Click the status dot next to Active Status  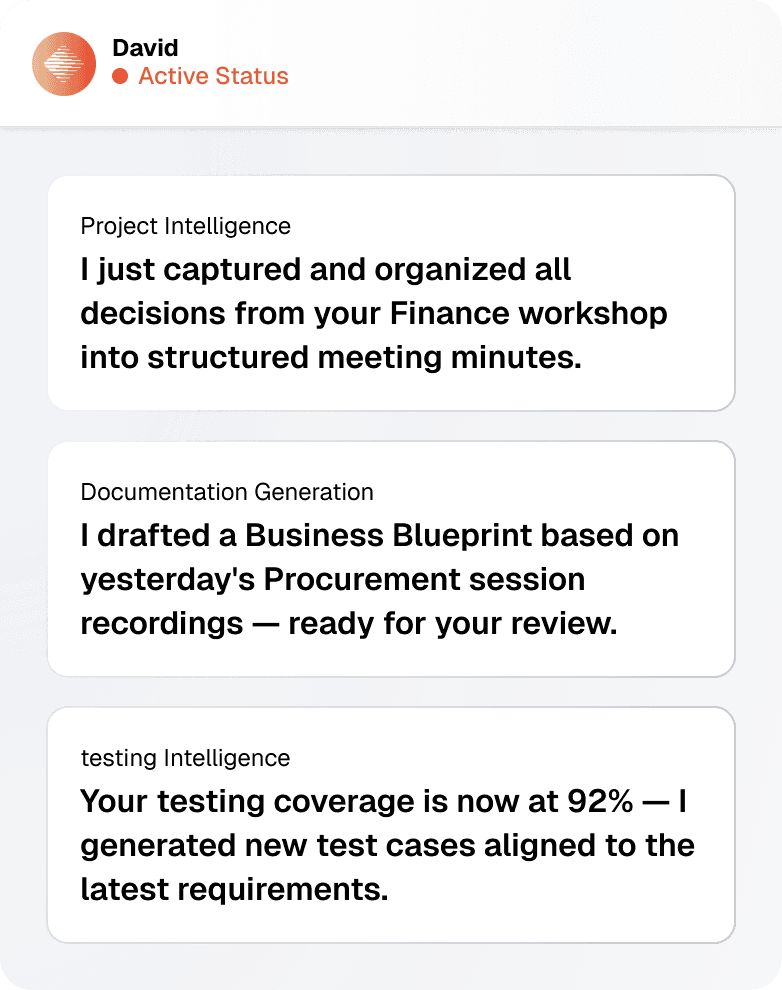119,75
